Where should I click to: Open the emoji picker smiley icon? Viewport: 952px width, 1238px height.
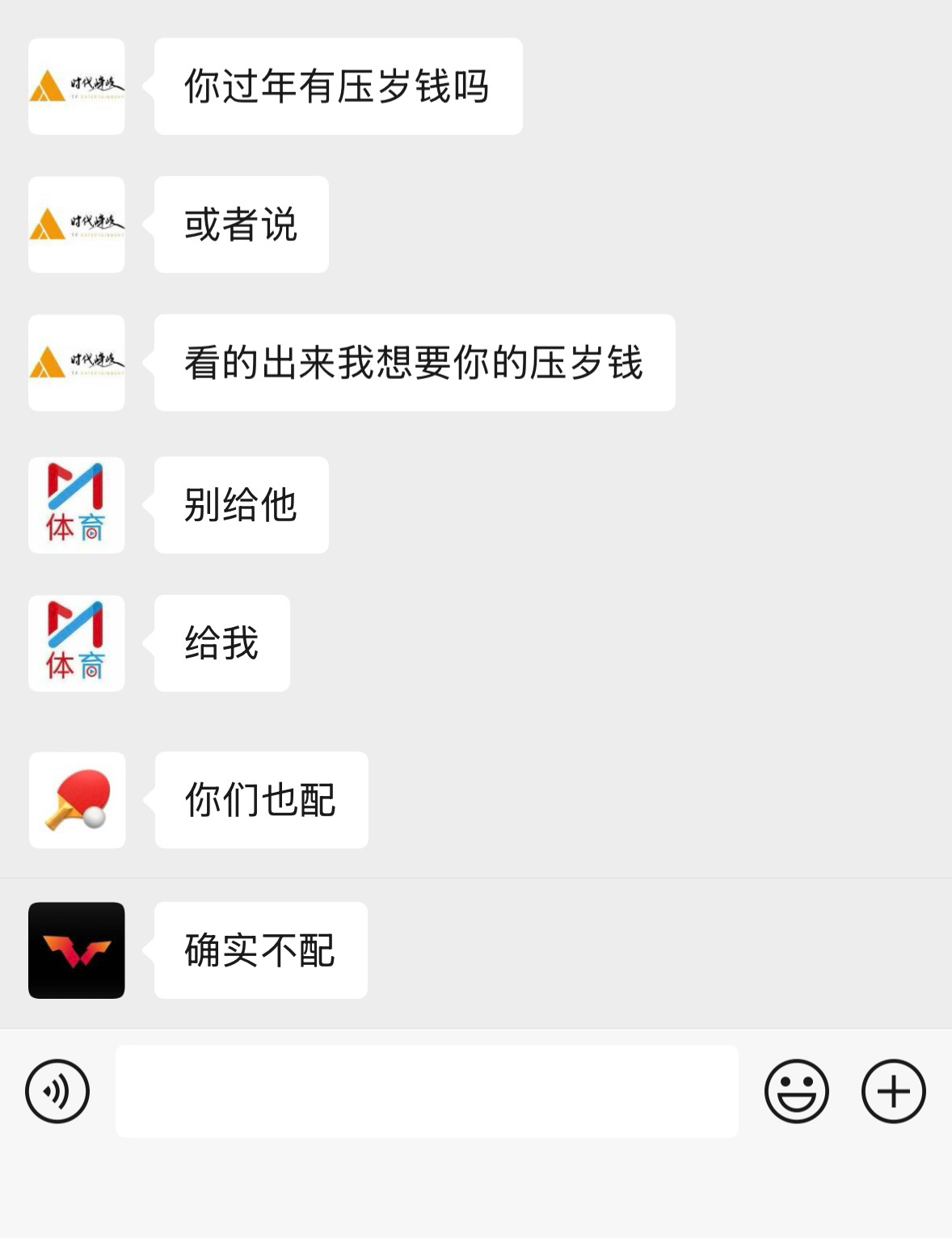tap(796, 1090)
